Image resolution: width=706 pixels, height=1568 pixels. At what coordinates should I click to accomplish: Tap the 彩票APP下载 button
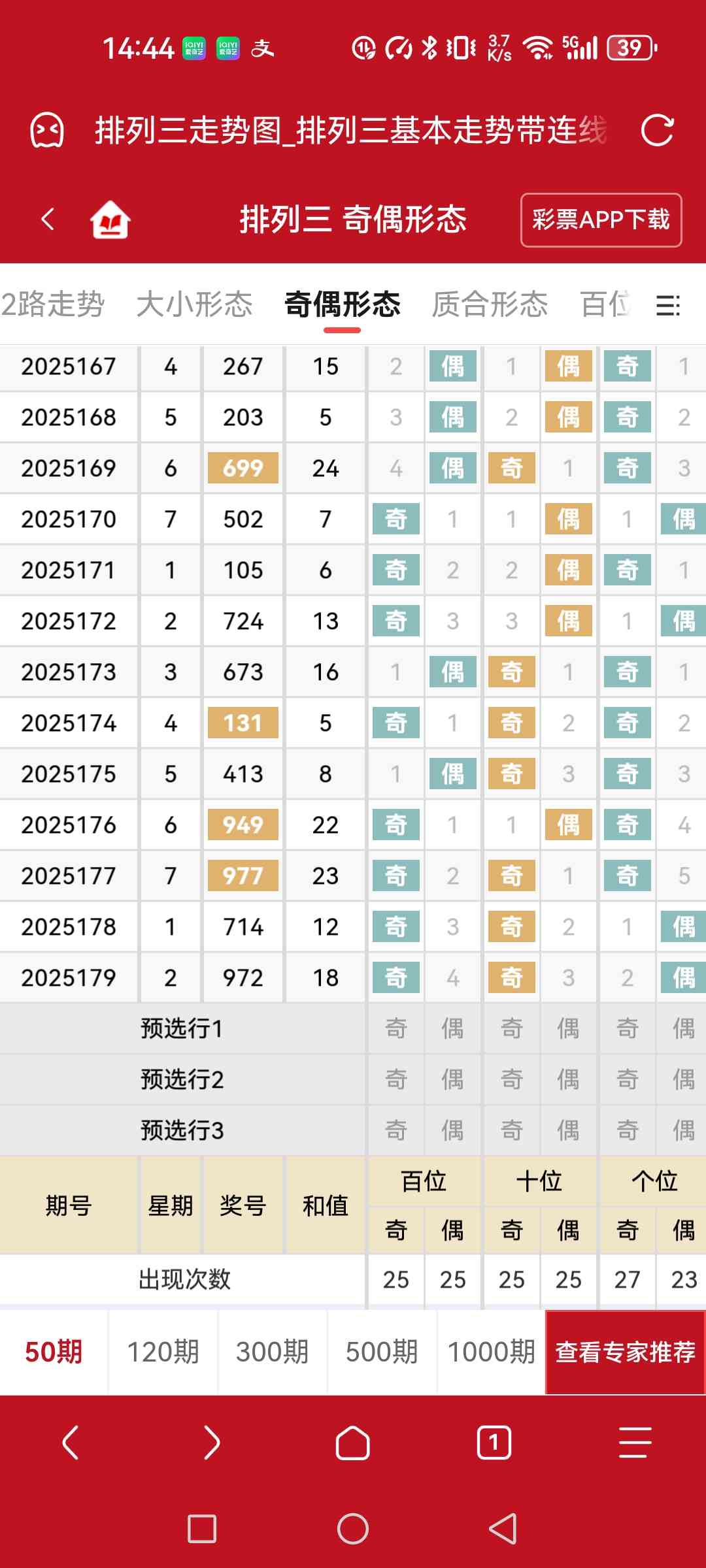click(601, 220)
